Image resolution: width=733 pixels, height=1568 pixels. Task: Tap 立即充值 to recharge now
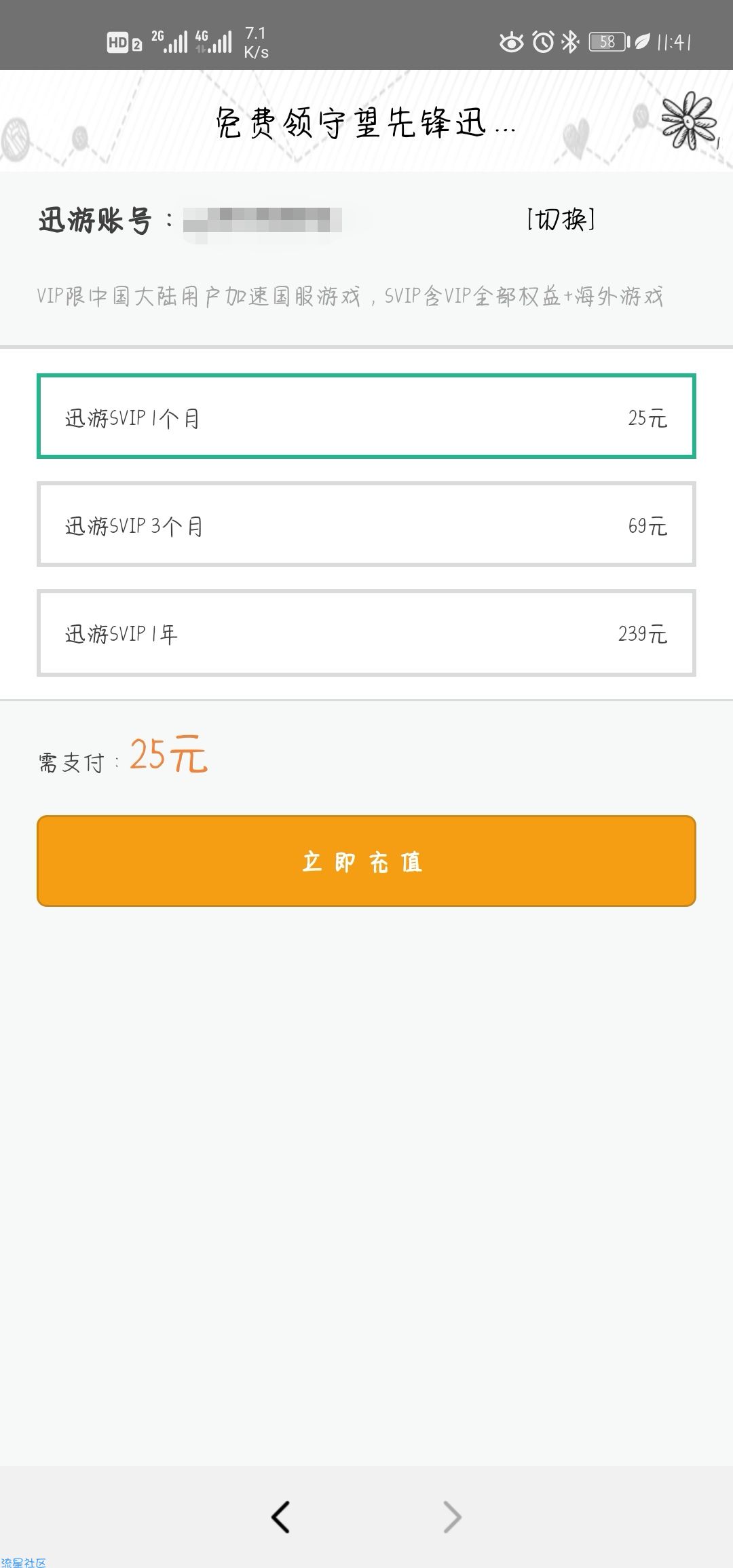pos(366,861)
